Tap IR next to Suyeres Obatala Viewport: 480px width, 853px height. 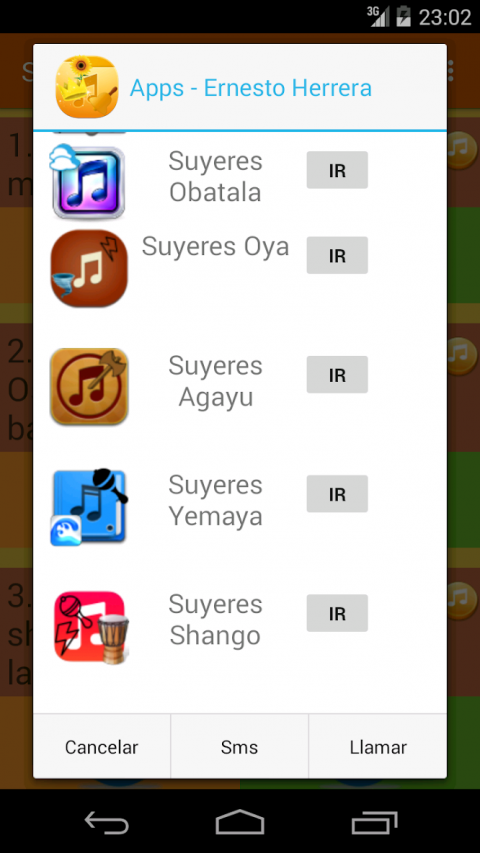337,170
